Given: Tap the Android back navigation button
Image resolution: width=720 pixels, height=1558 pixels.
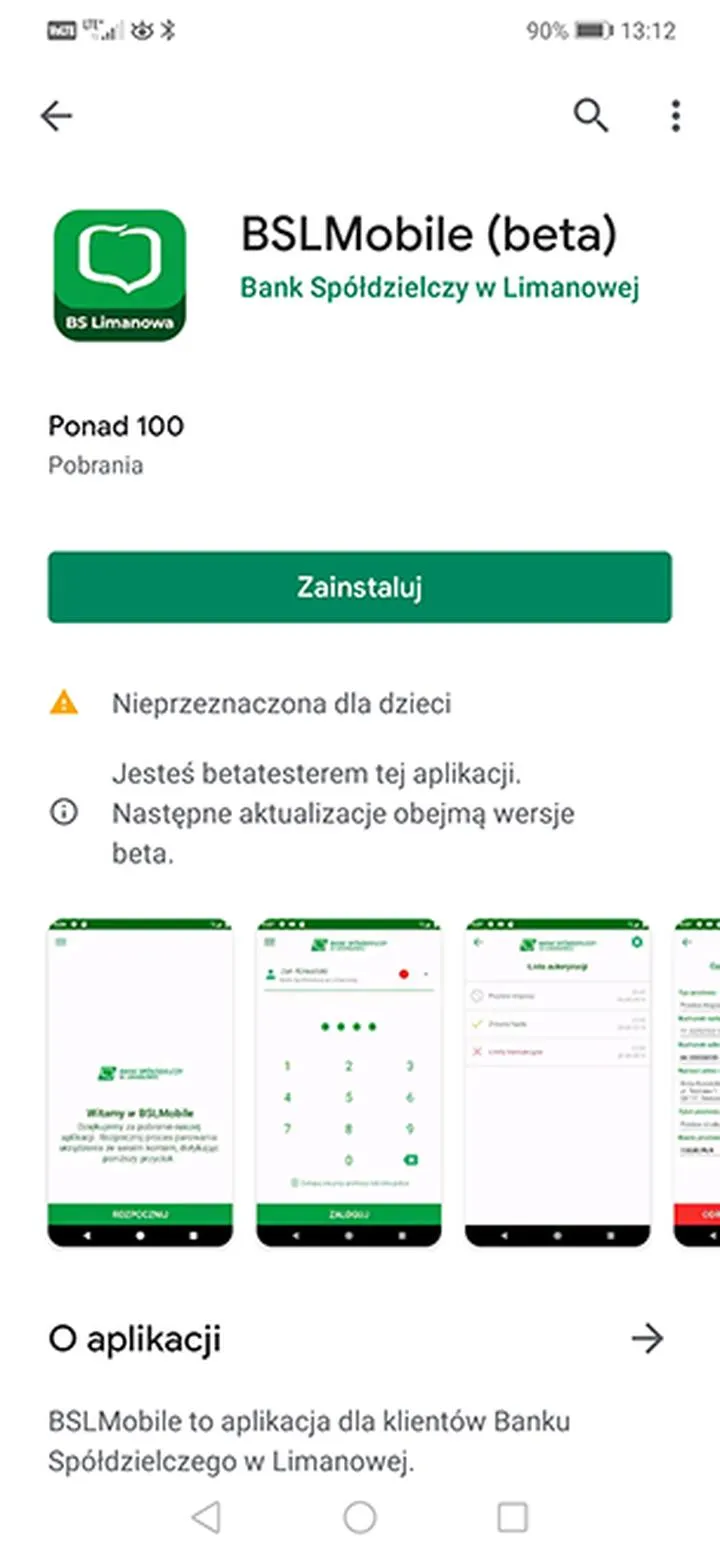Looking at the screenshot, I should 205,1517.
